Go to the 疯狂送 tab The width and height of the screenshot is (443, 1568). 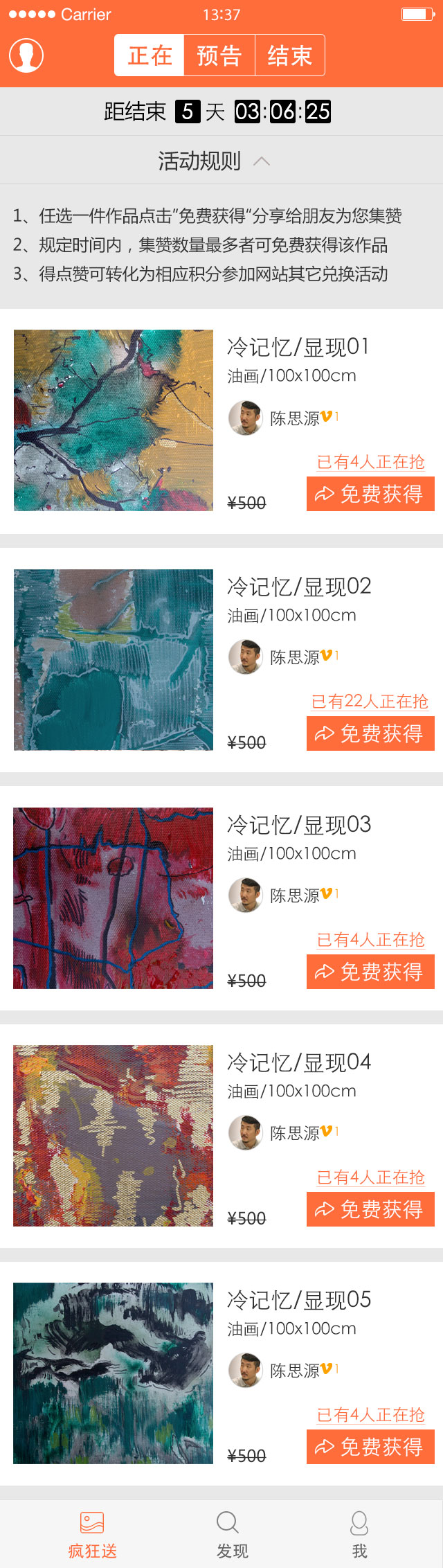(x=92, y=1533)
